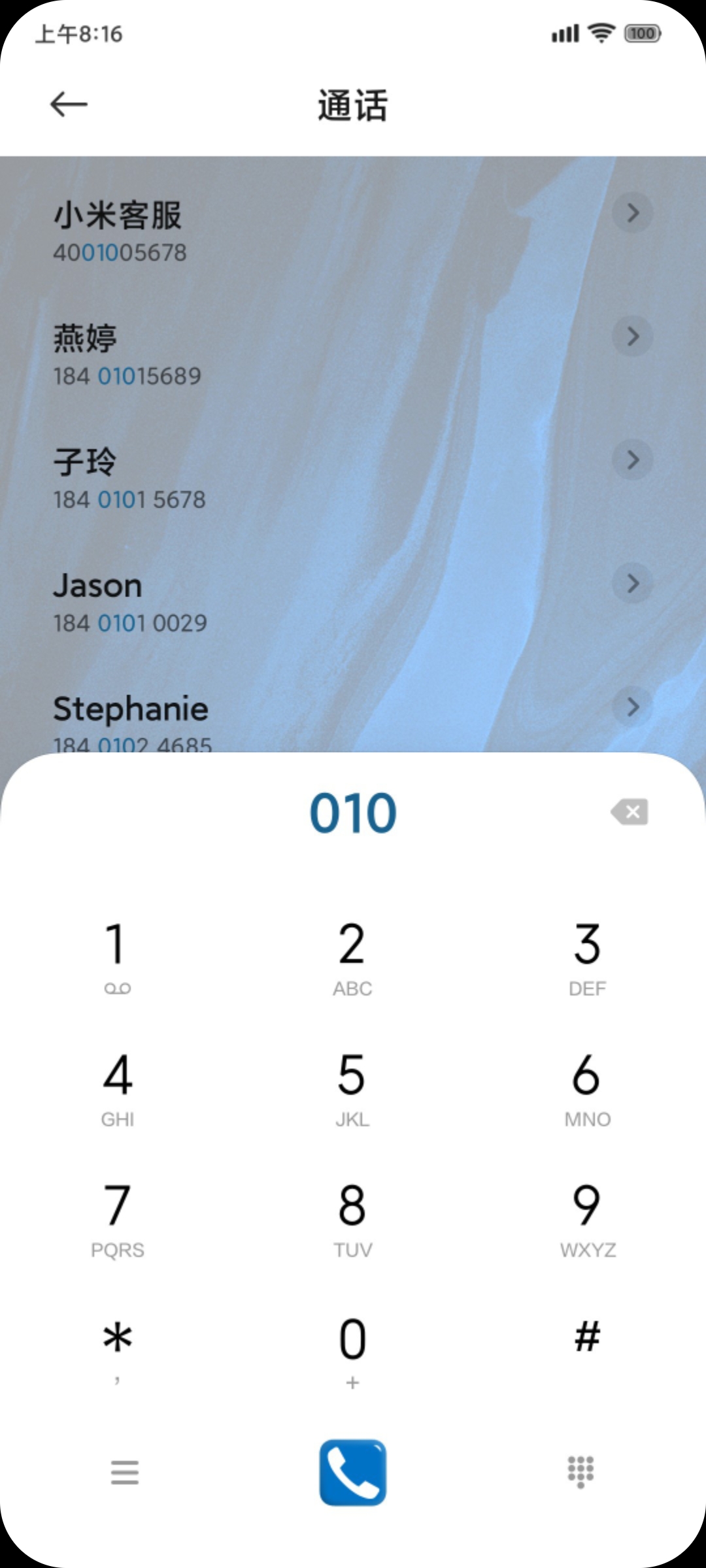Go back using the top arrow
This screenshot has width=706, height=1568.
point(69,105)
